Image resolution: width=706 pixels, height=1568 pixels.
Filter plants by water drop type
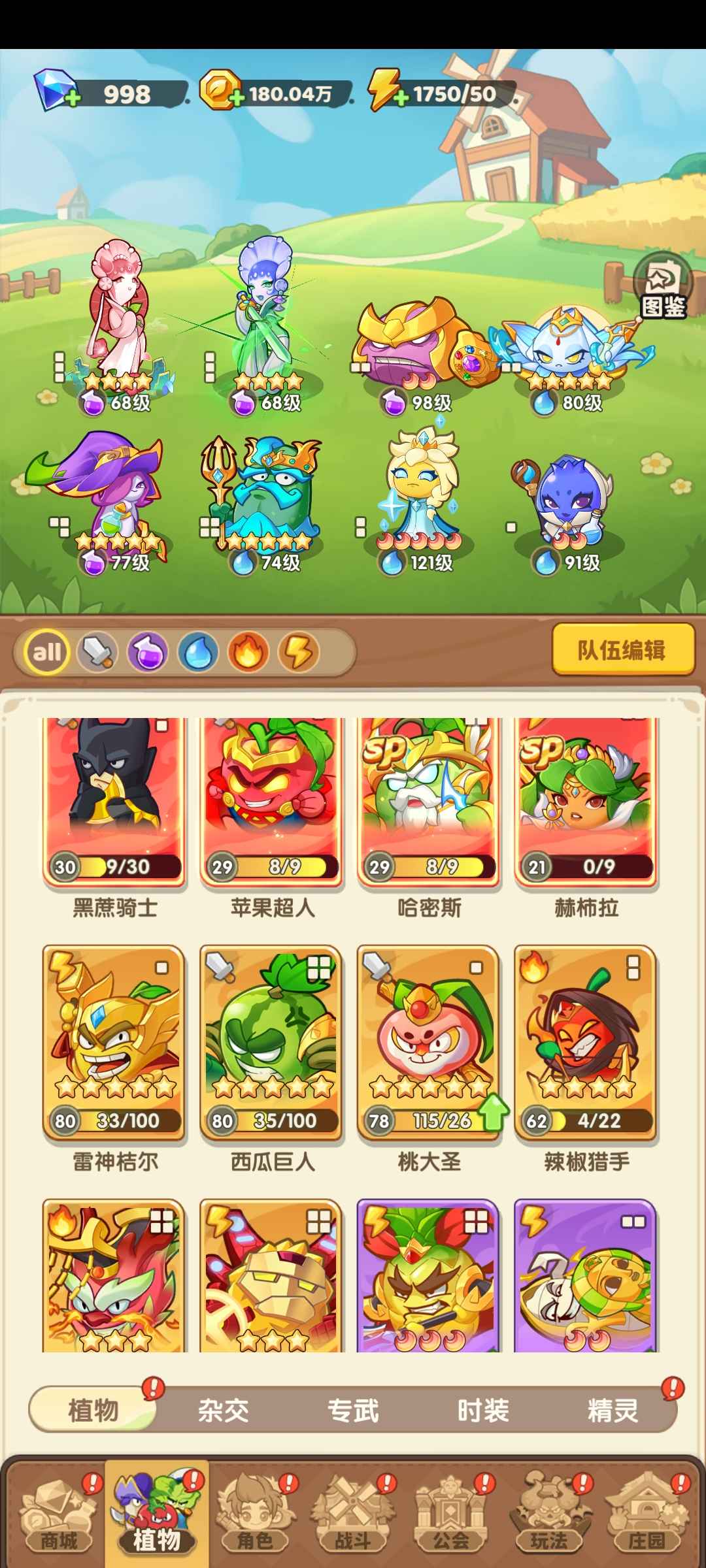(198, 652)
